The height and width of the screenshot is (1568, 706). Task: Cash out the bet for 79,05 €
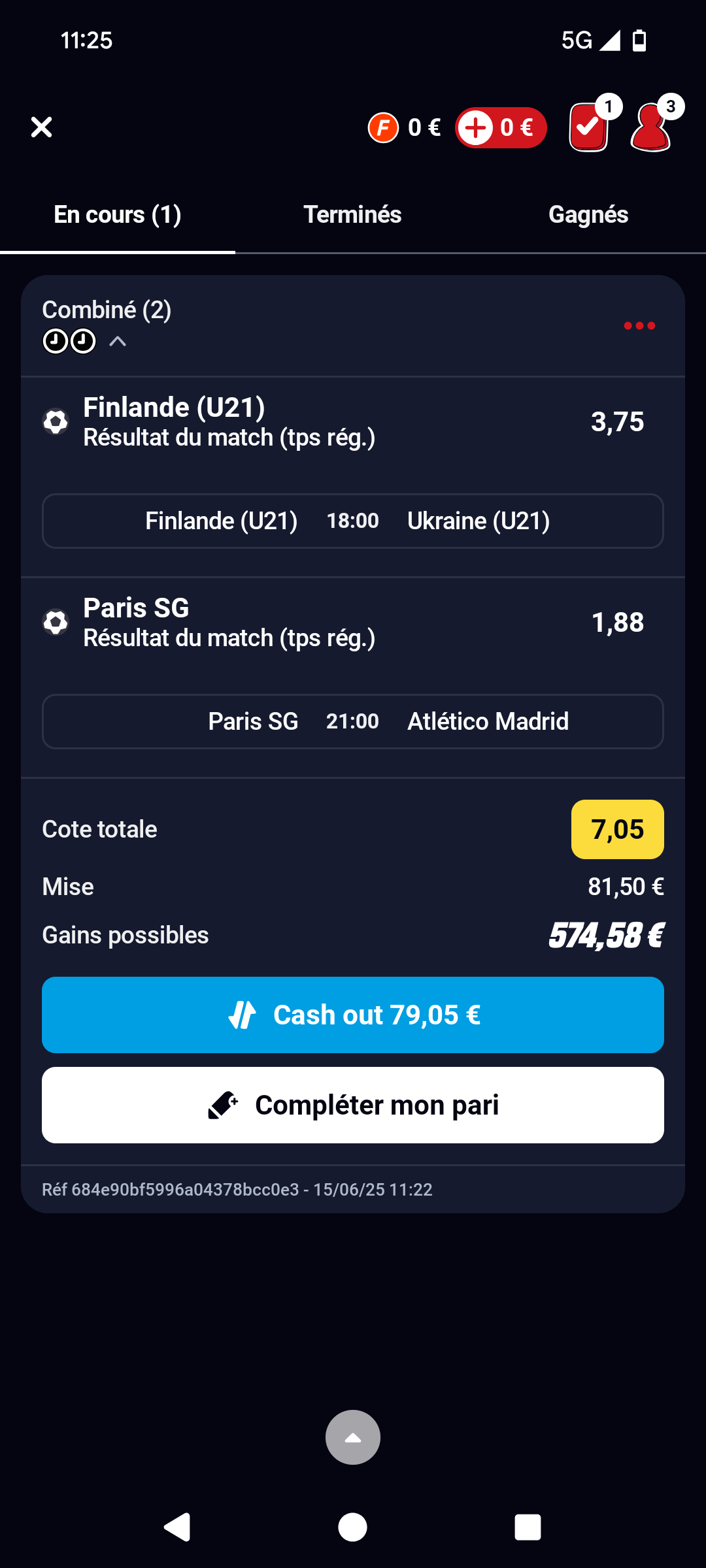tap(353, 1015)
